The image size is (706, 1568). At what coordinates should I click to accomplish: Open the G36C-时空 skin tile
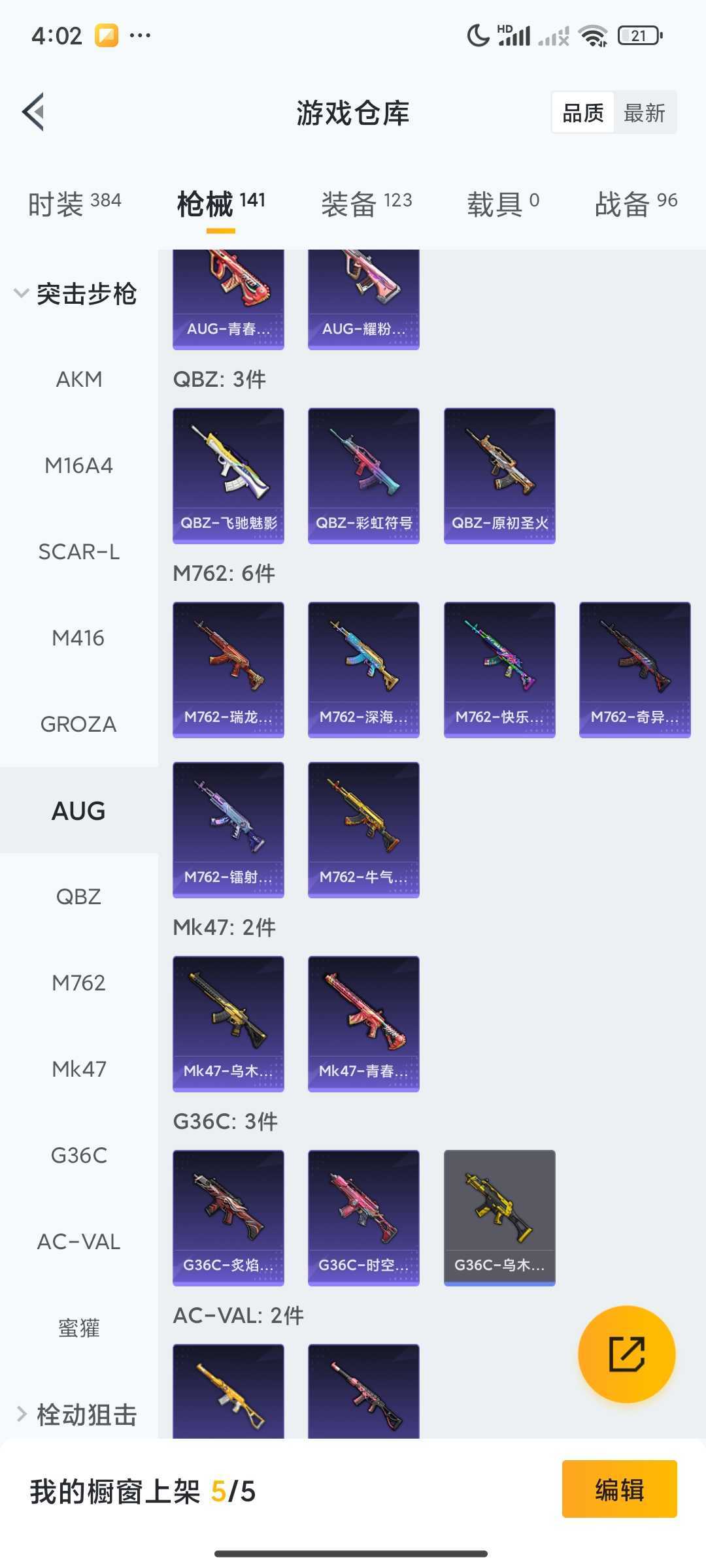click(363, 1218)
